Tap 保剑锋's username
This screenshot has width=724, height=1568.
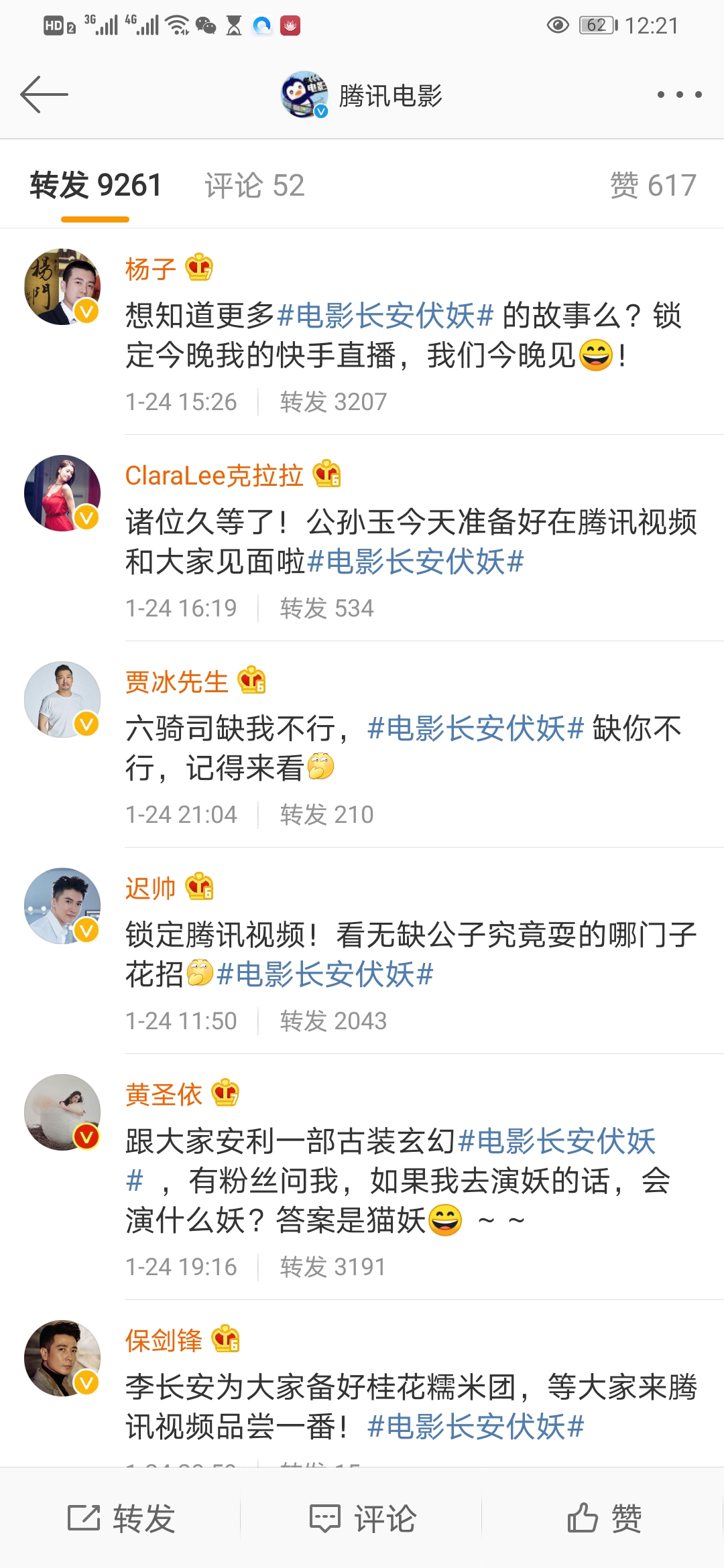coord(164,1340)
